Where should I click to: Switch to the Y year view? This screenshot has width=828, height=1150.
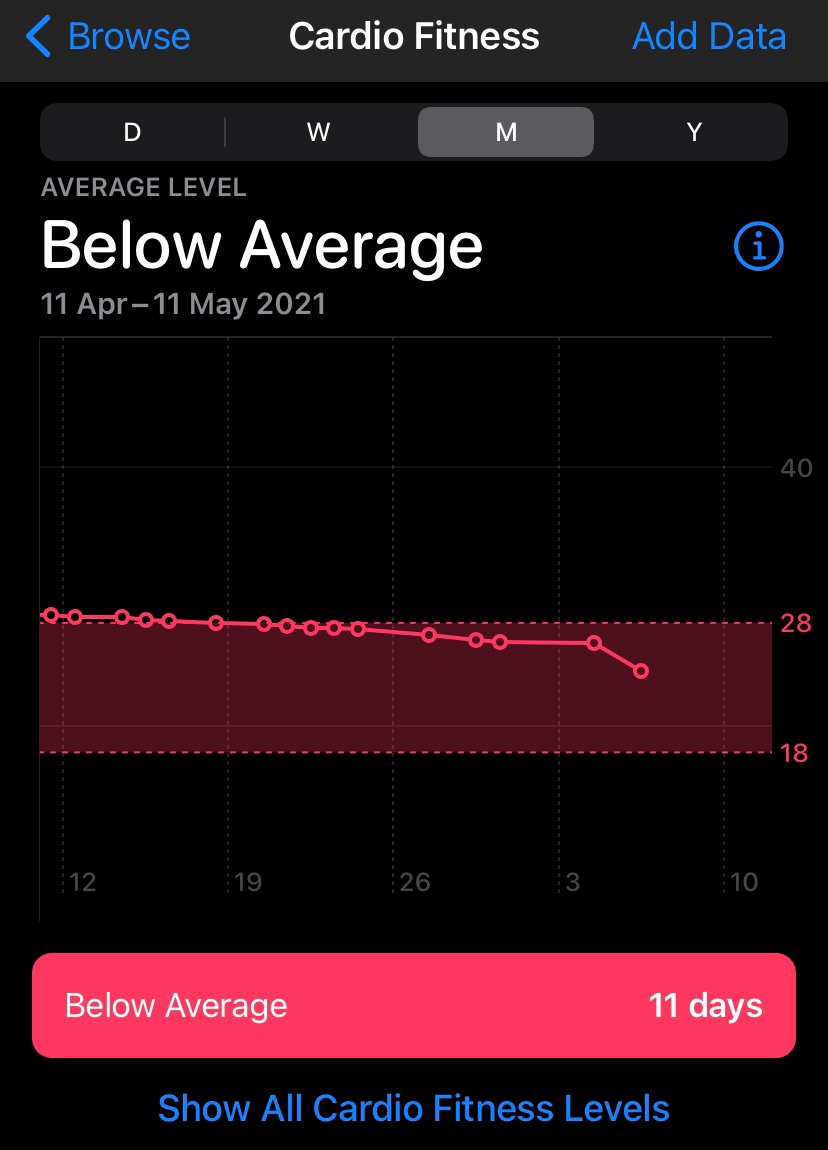(x=694, y=132)
